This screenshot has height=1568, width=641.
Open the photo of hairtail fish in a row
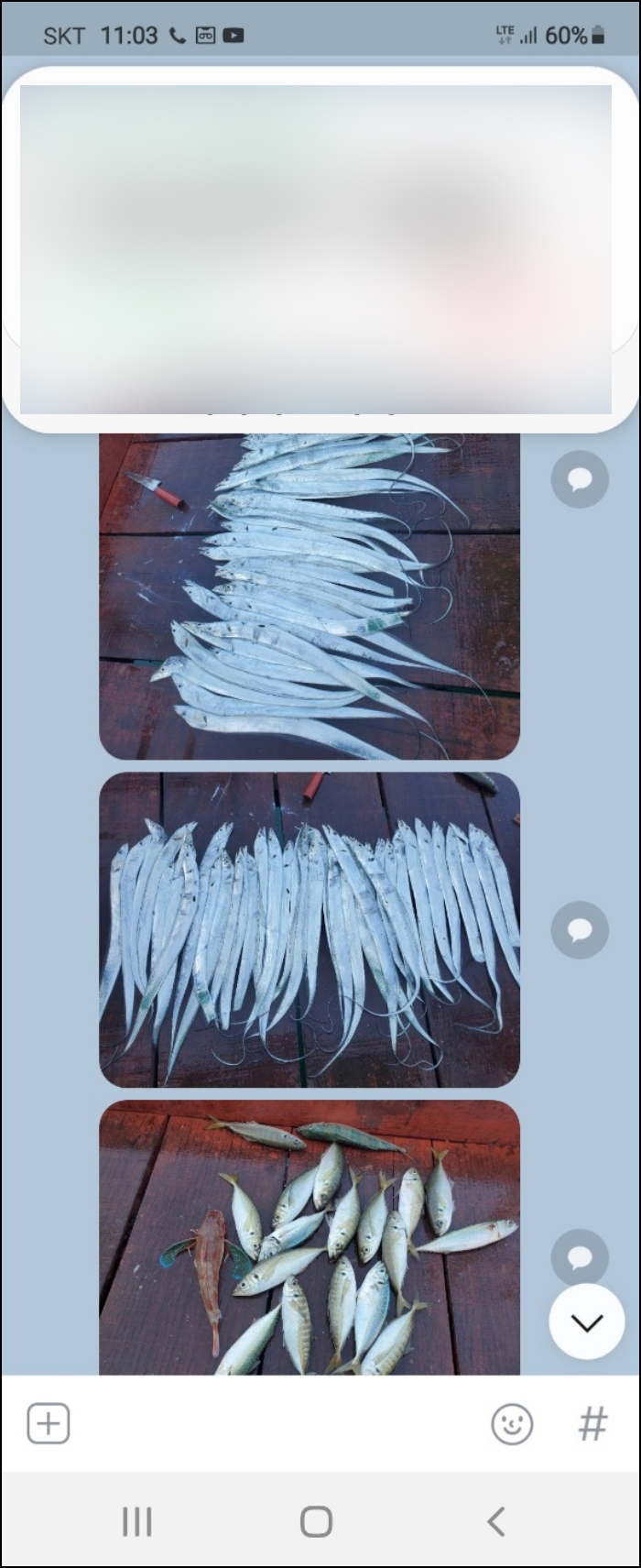[x=309, y=929]
